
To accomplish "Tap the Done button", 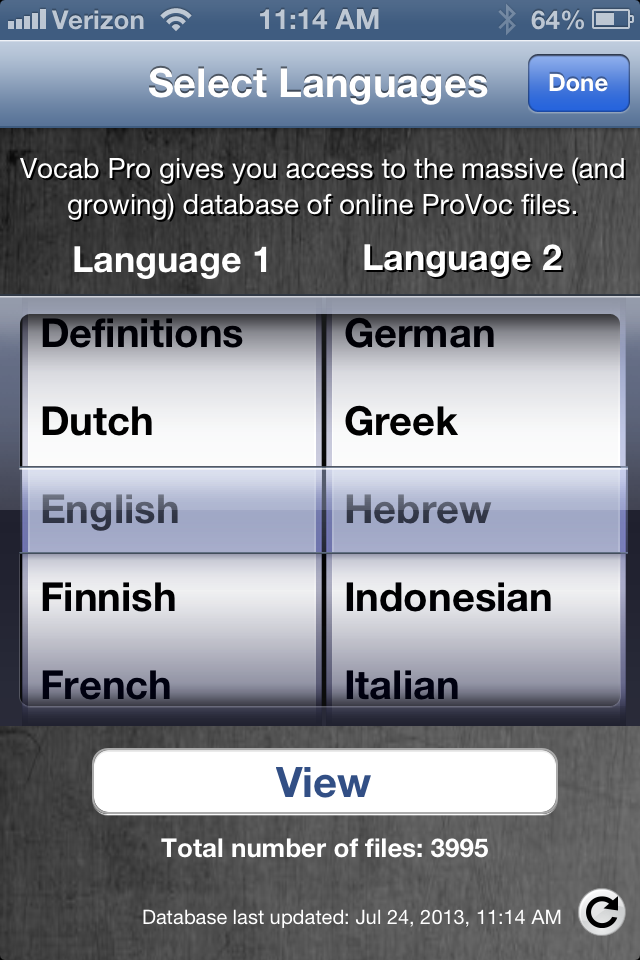I will coord(578,83).
